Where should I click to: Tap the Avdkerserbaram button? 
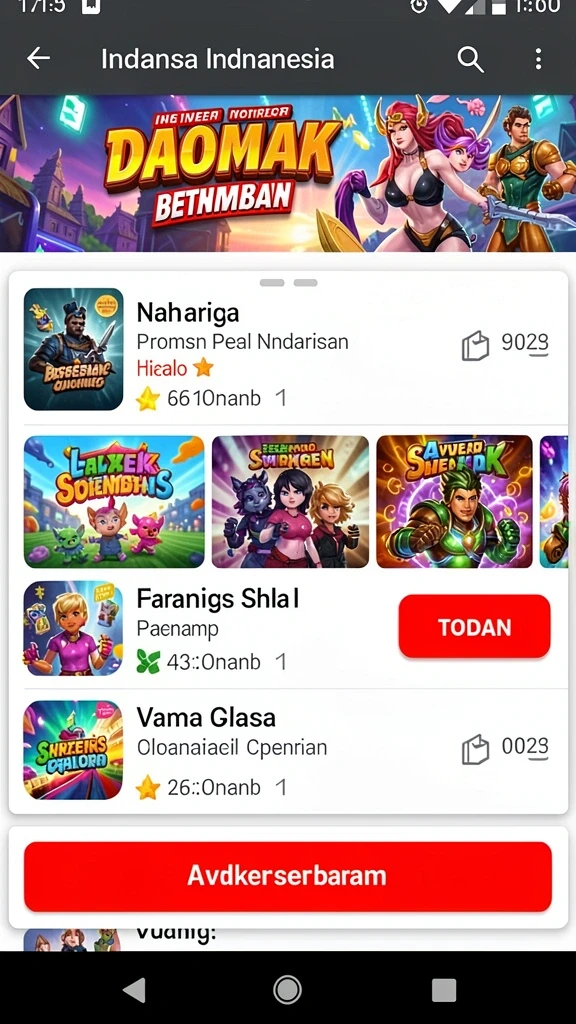pyautogui.click(x=288, y=876)
